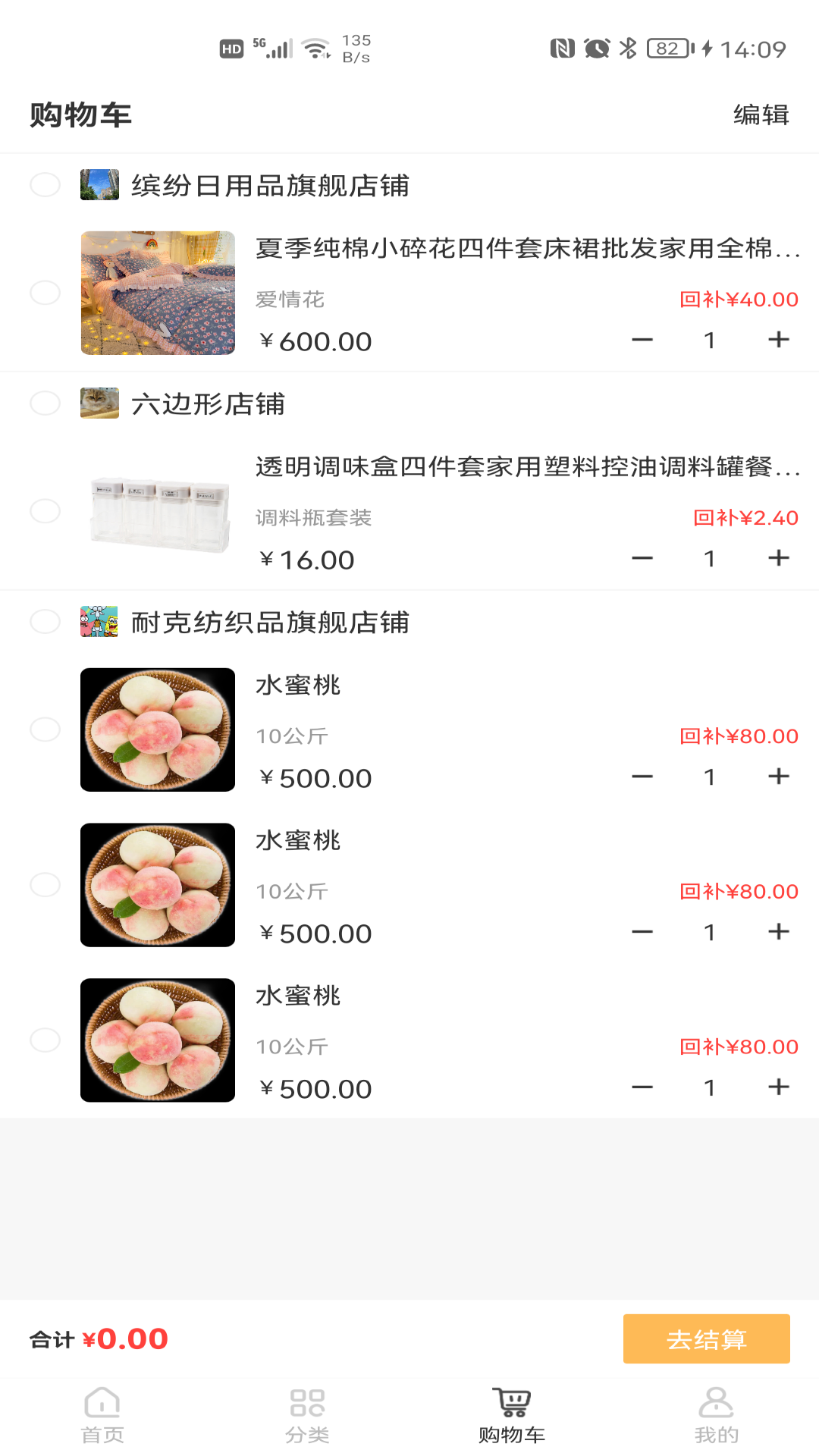The height and width of the screenshot is (1456, 819).
Task: Select all items from 缤纷日用品旗舰店铺
Action: 45,184
